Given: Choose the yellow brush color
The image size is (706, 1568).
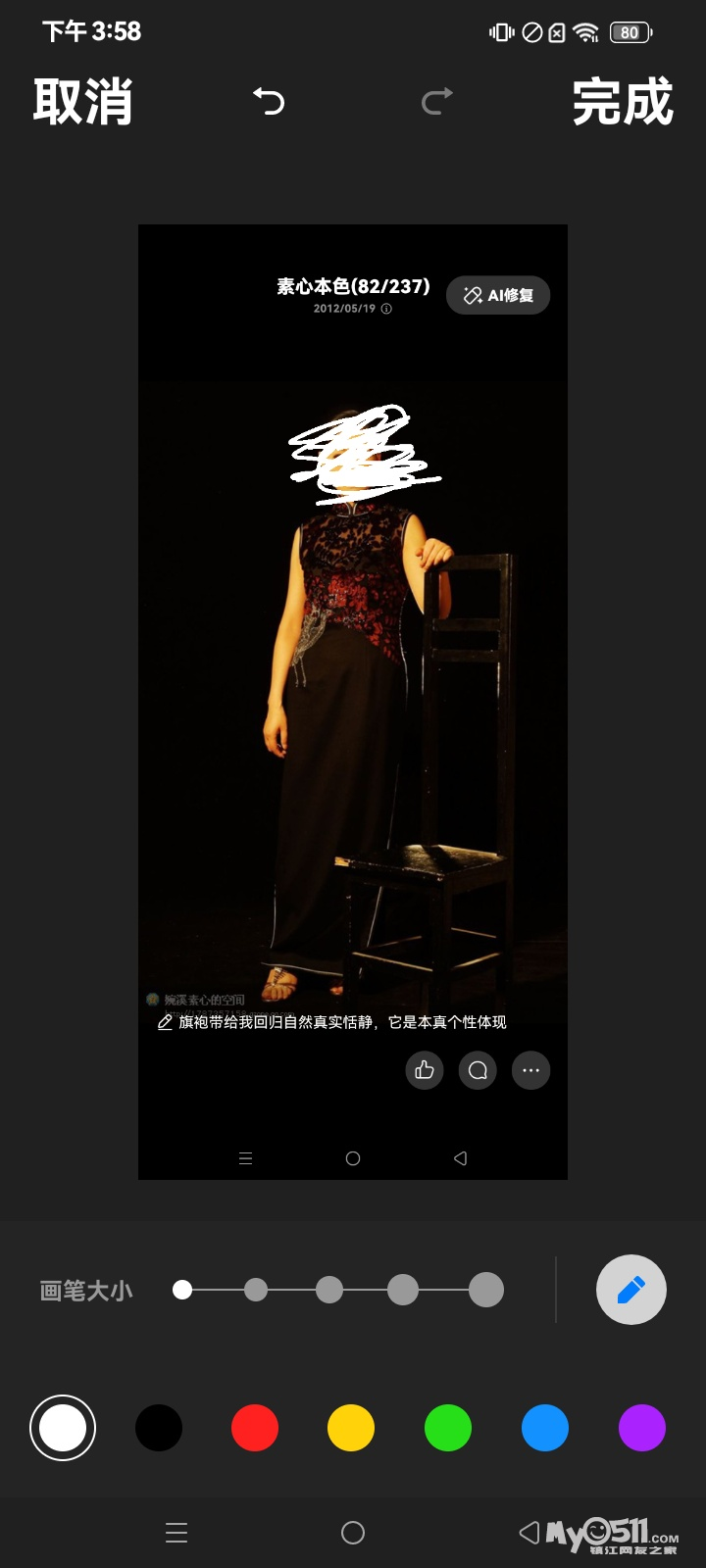Looking at the screenshot, I should (x=351, y=1428).
